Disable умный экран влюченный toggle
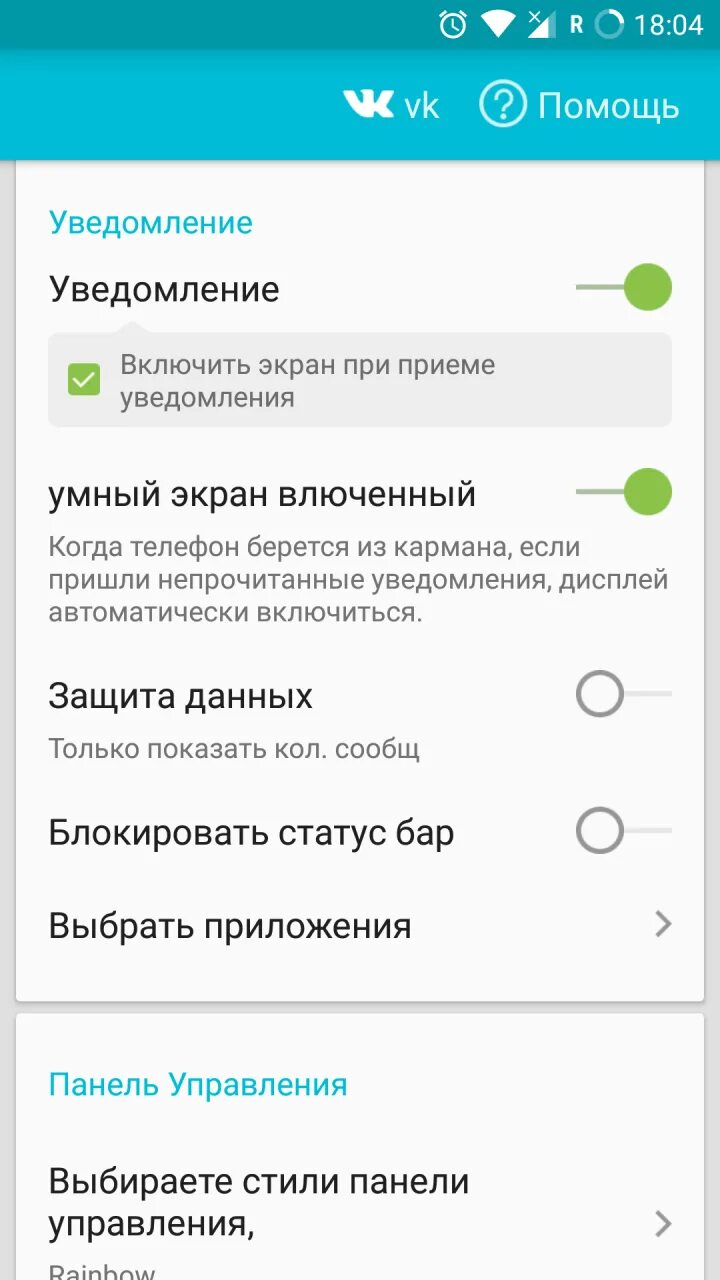The width and height of the screenshot is (720, 1280). (x=625, y=492)
